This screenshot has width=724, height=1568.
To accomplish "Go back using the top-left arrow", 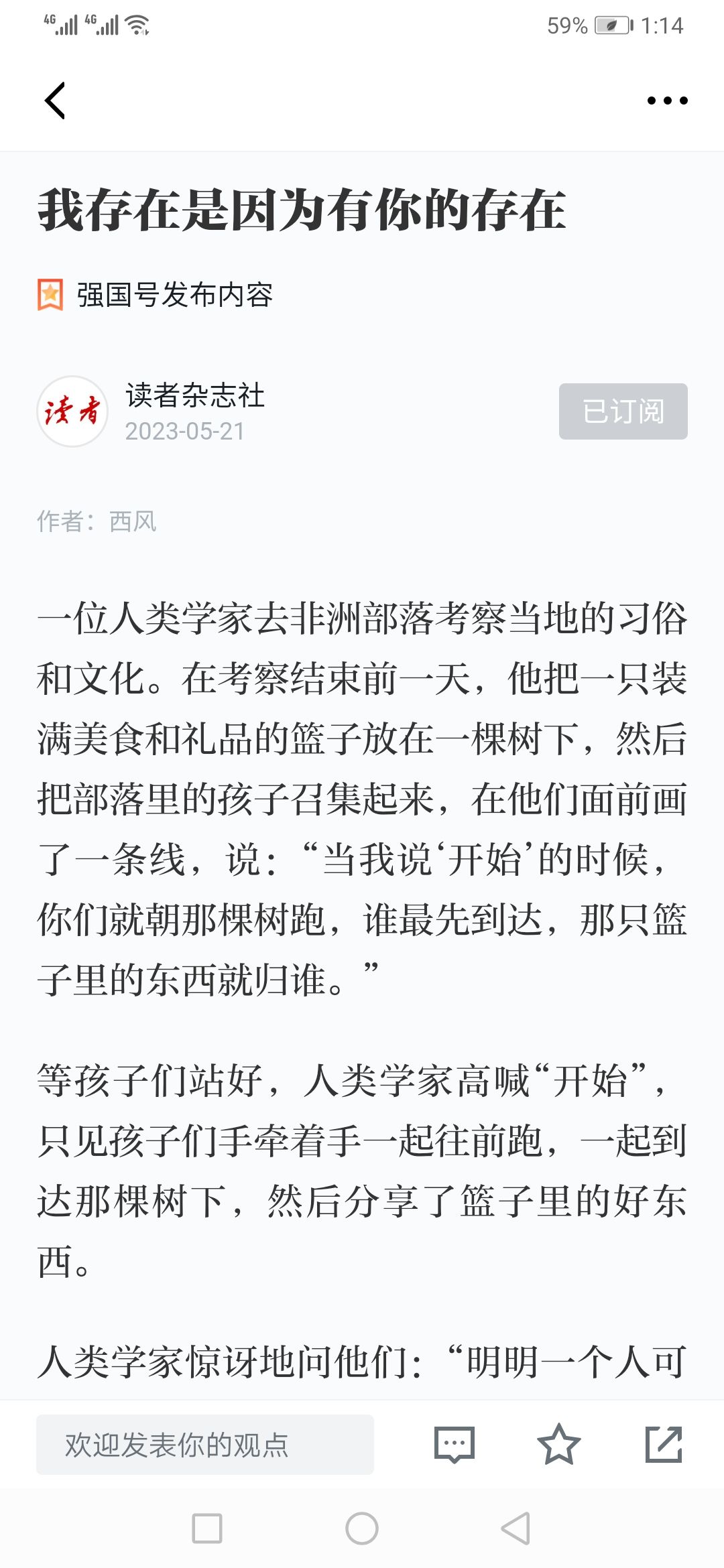I will coord(55,101).
